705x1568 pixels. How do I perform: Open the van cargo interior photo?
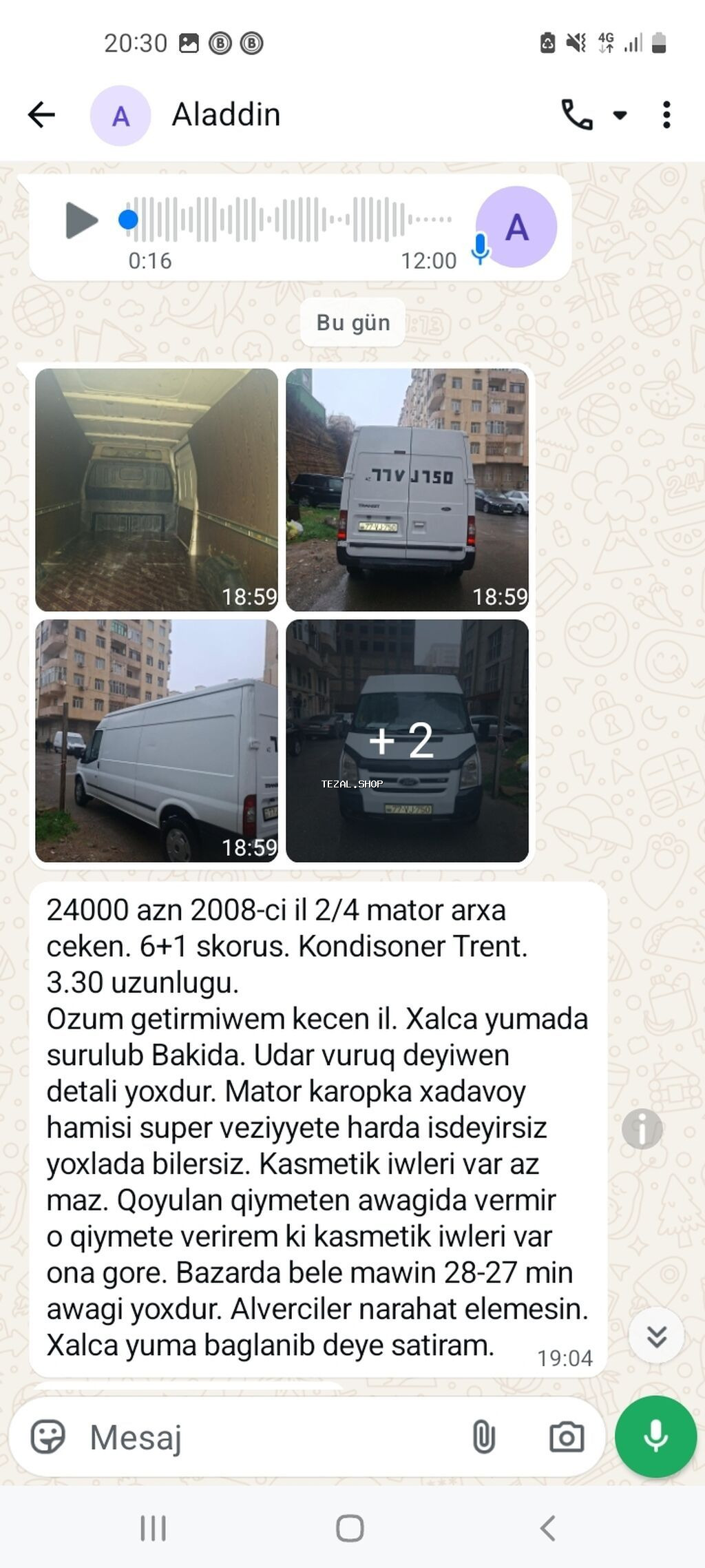[157, 490]
